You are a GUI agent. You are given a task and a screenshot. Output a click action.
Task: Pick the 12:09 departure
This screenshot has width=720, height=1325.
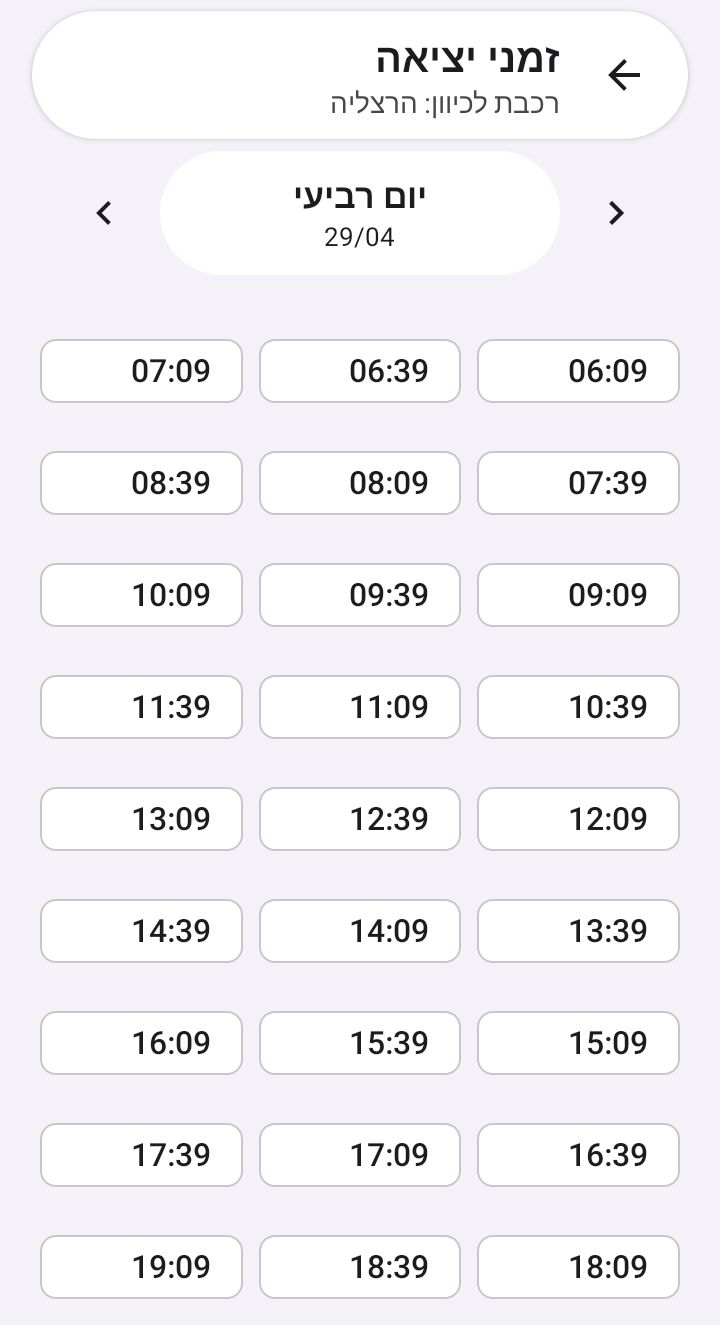click(578, 819)
